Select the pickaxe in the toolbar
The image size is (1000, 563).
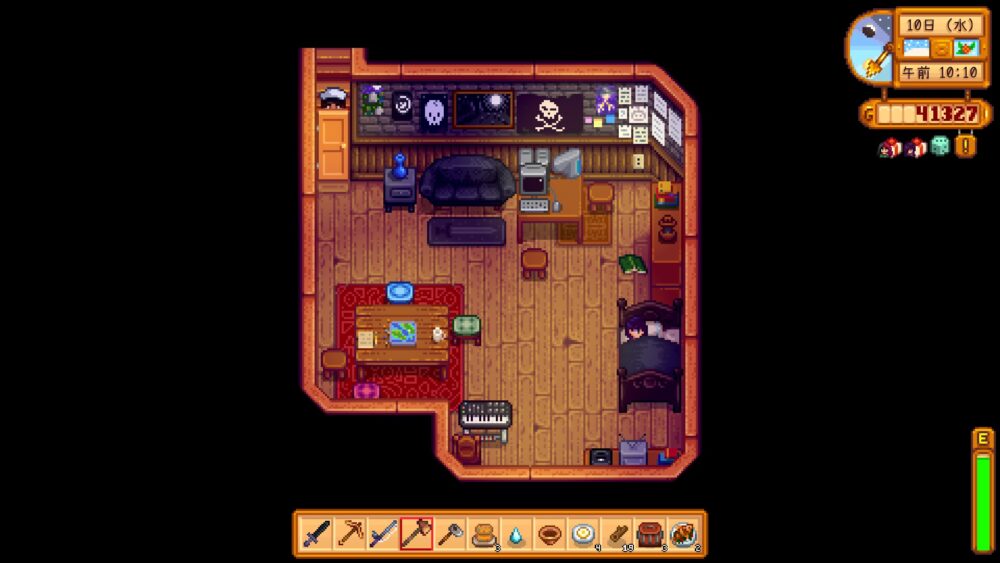tap(350, 534)
